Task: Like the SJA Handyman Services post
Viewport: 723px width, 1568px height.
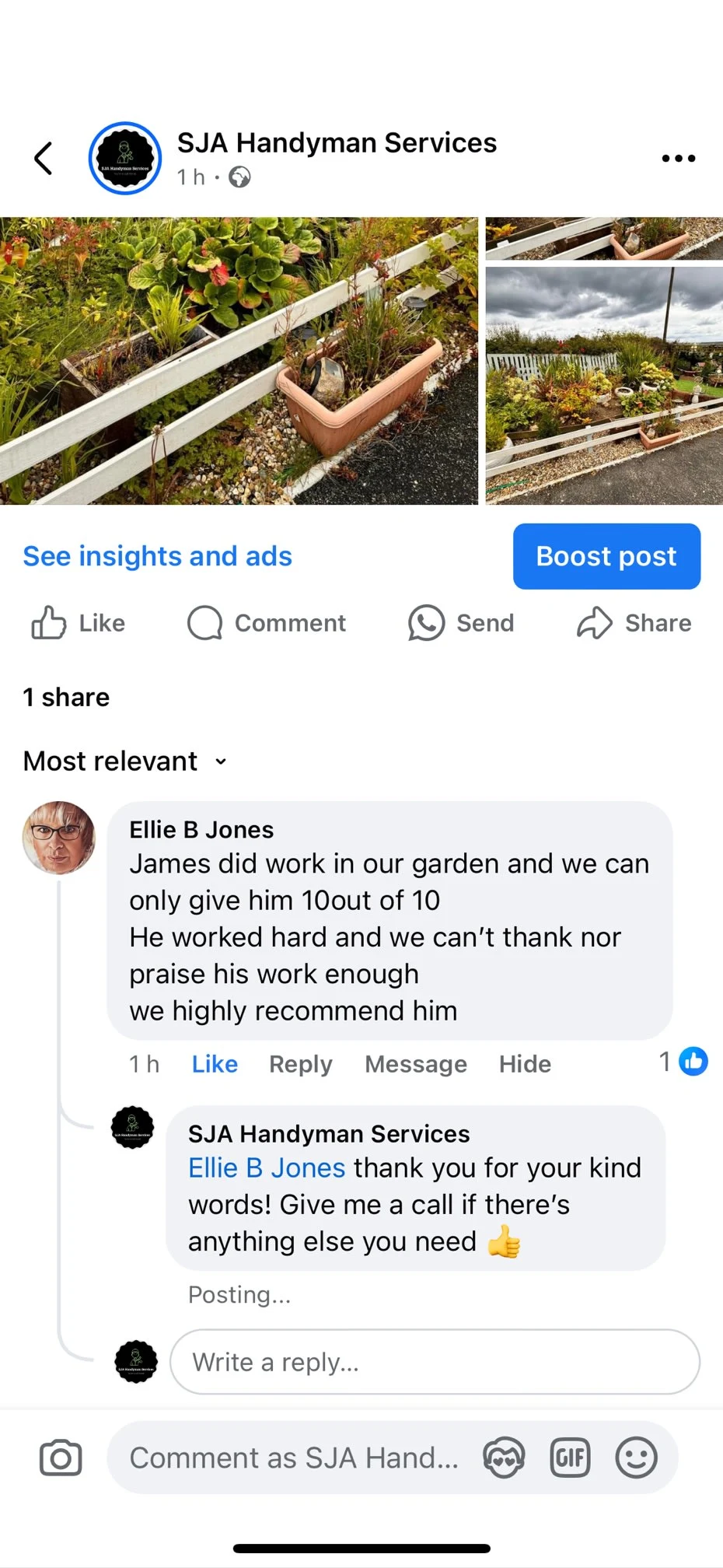Action: (78, 623)
